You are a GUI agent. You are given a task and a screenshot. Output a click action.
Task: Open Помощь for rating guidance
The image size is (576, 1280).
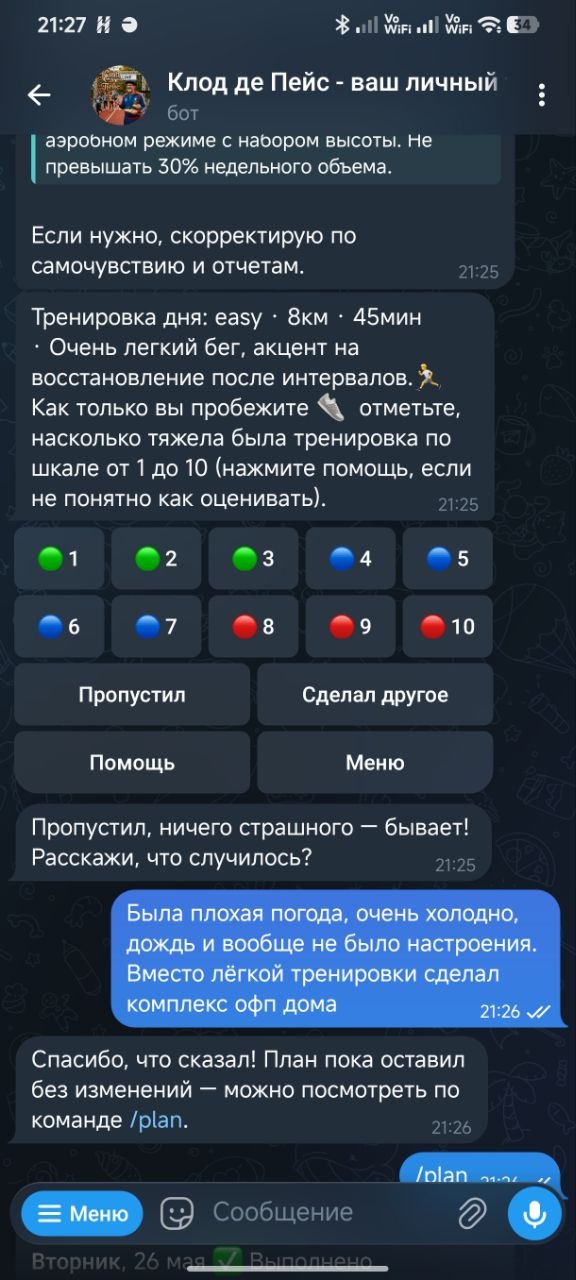132,762
